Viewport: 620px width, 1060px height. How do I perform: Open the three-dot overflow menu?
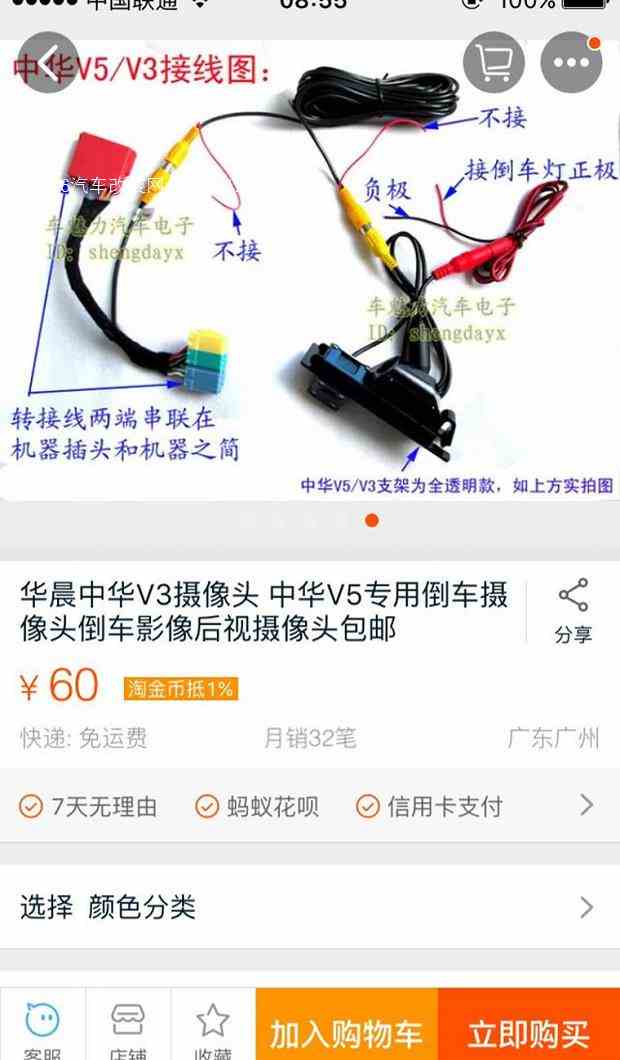571,63
